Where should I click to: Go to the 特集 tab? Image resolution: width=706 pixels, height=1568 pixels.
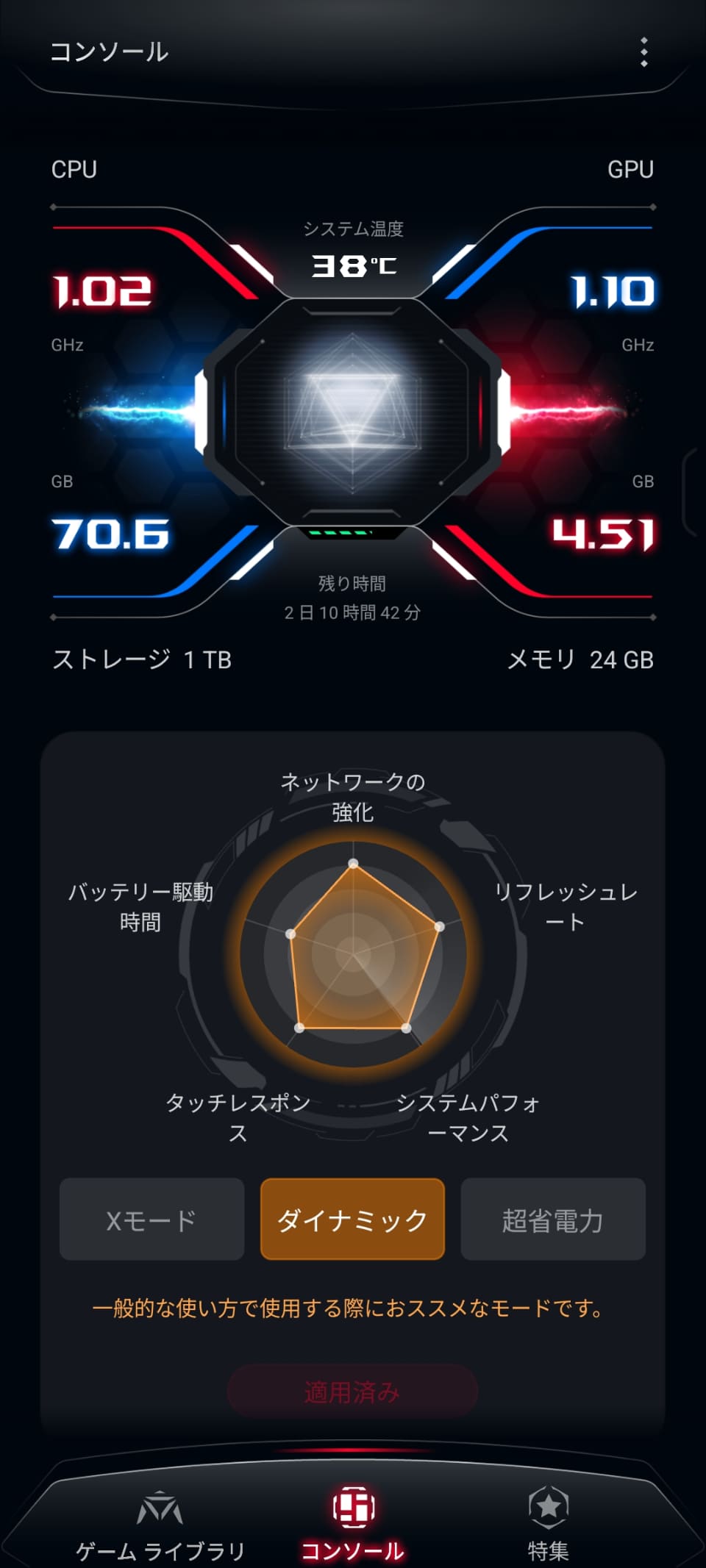[548, 1525]
